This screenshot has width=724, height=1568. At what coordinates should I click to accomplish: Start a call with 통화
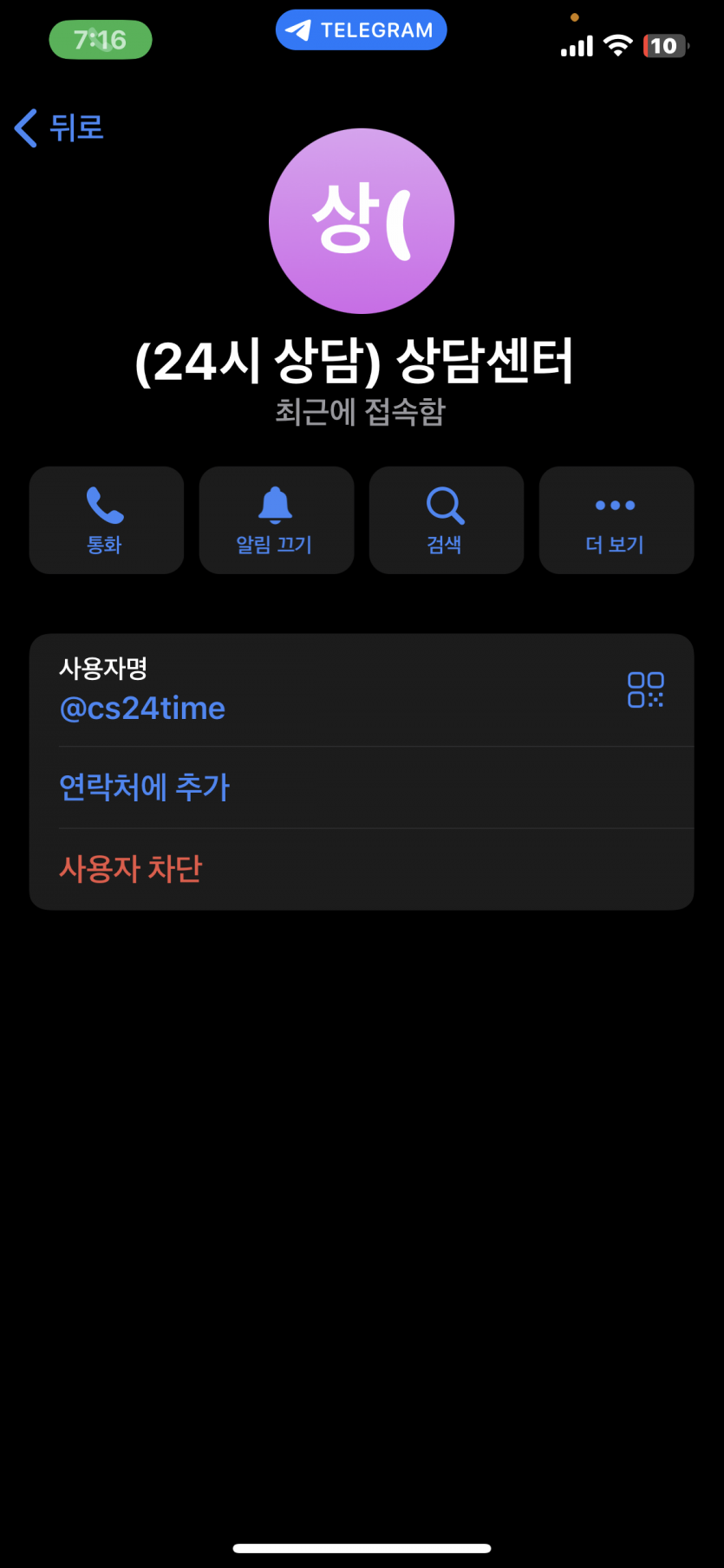107,520
